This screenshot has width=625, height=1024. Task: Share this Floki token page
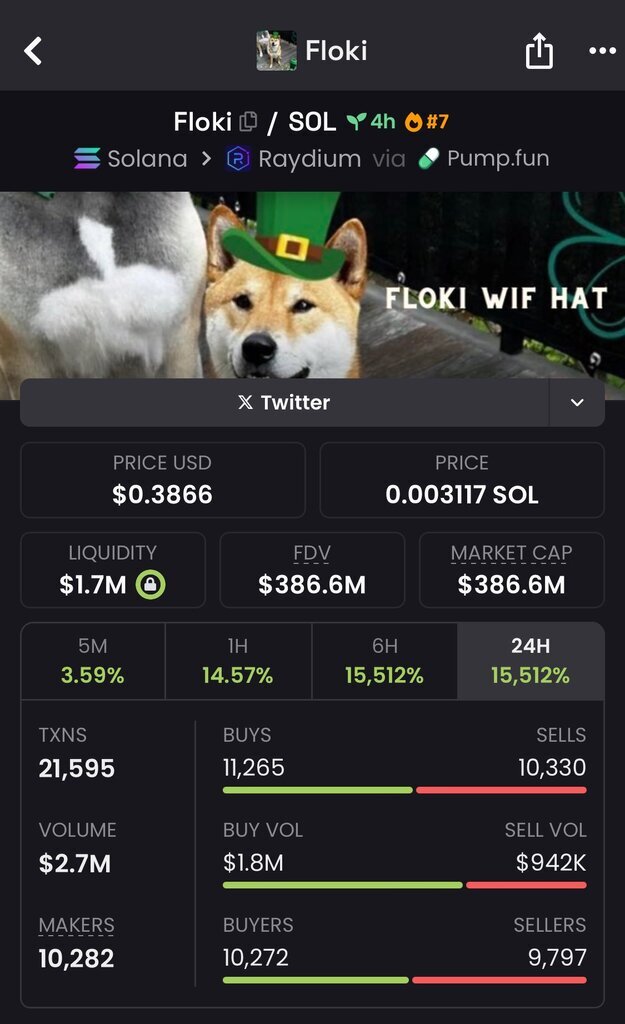[x=539, y=50]
